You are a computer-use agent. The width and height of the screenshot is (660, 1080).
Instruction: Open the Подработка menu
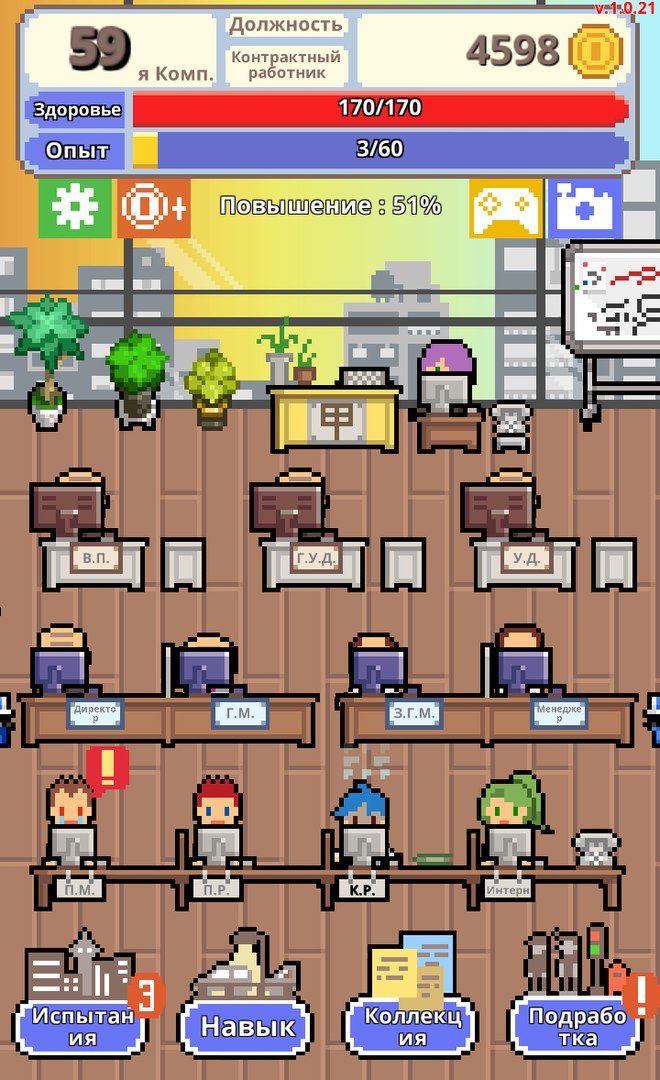click(x=577, y=1025)
